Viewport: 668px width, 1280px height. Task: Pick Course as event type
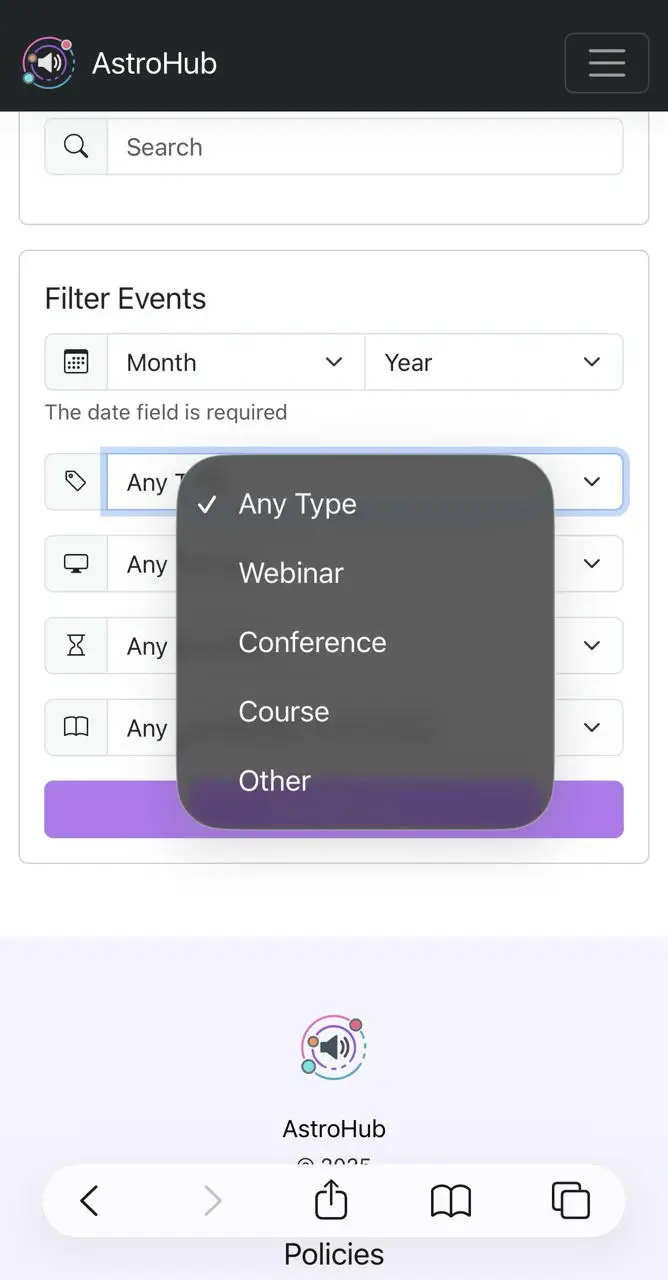tap(284, 711)
